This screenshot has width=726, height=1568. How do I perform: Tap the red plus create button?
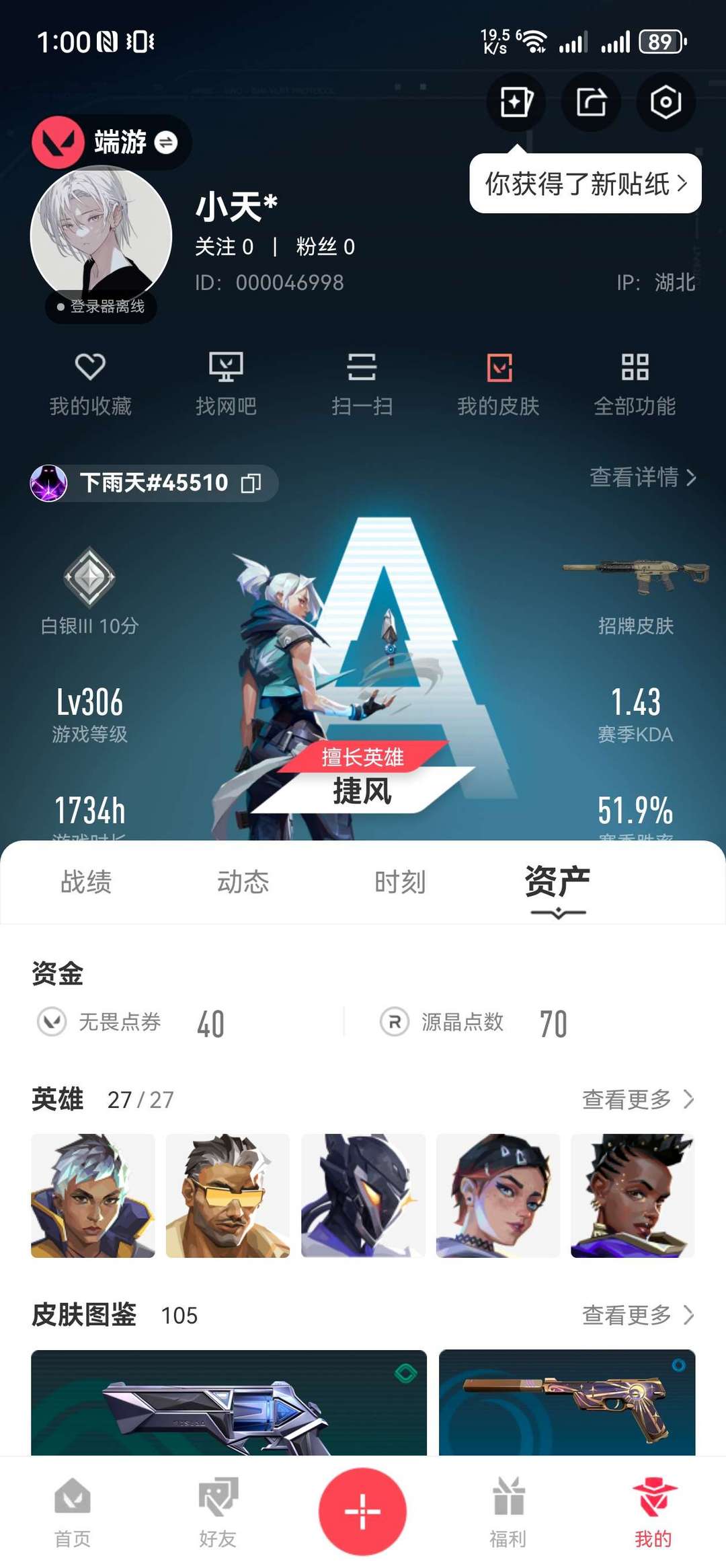[362, 1511]
